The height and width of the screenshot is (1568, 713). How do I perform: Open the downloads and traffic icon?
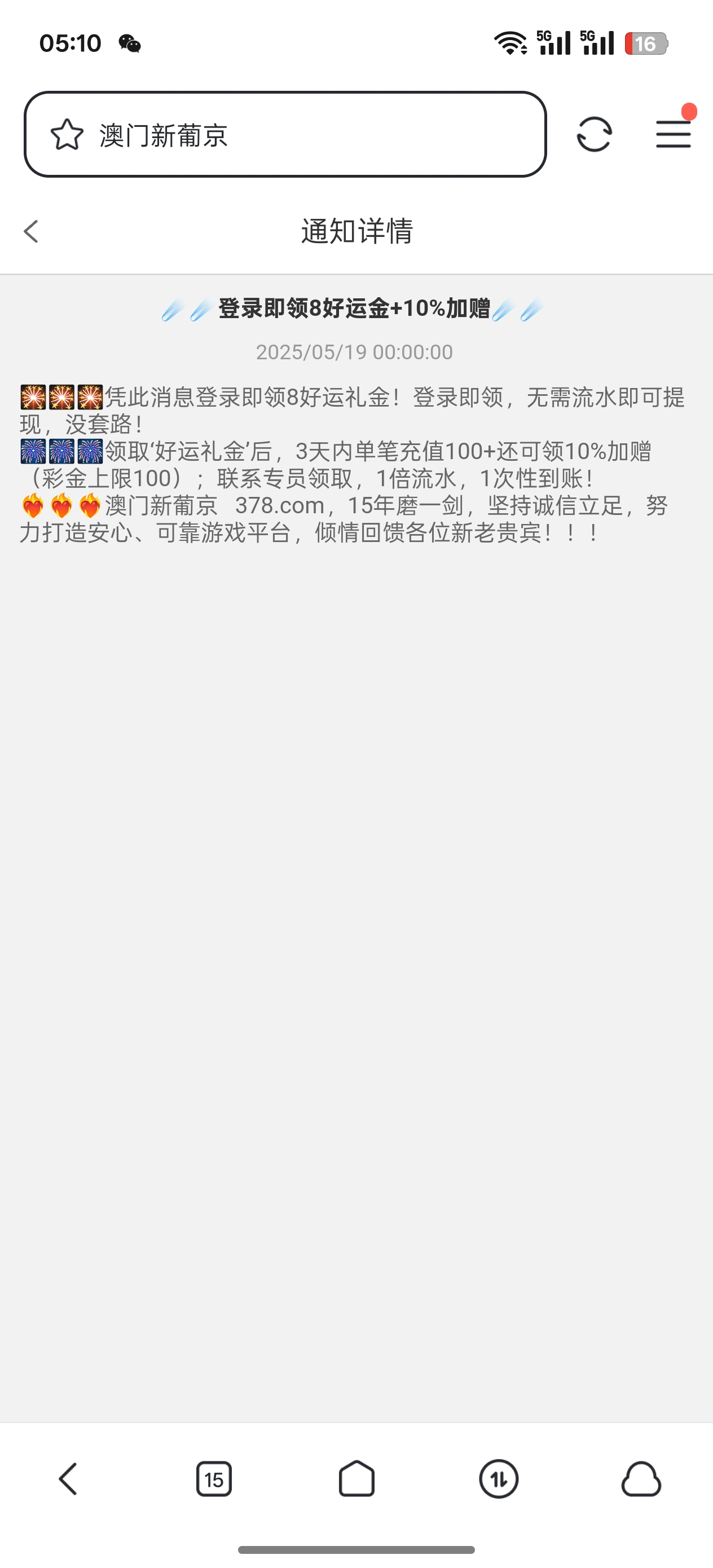pyautogui.click(x=499, y=1478)
